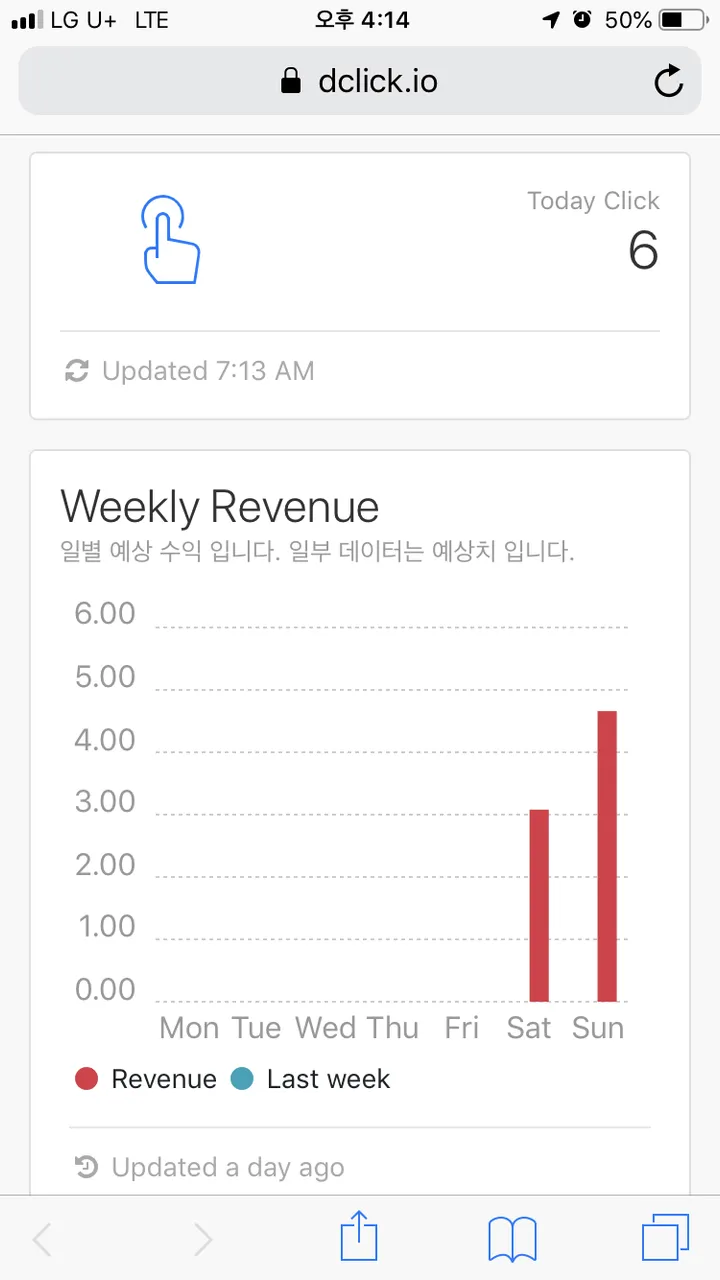
Task: Tap the Saturday revenue bar
Action: click(x=539, y=905)
